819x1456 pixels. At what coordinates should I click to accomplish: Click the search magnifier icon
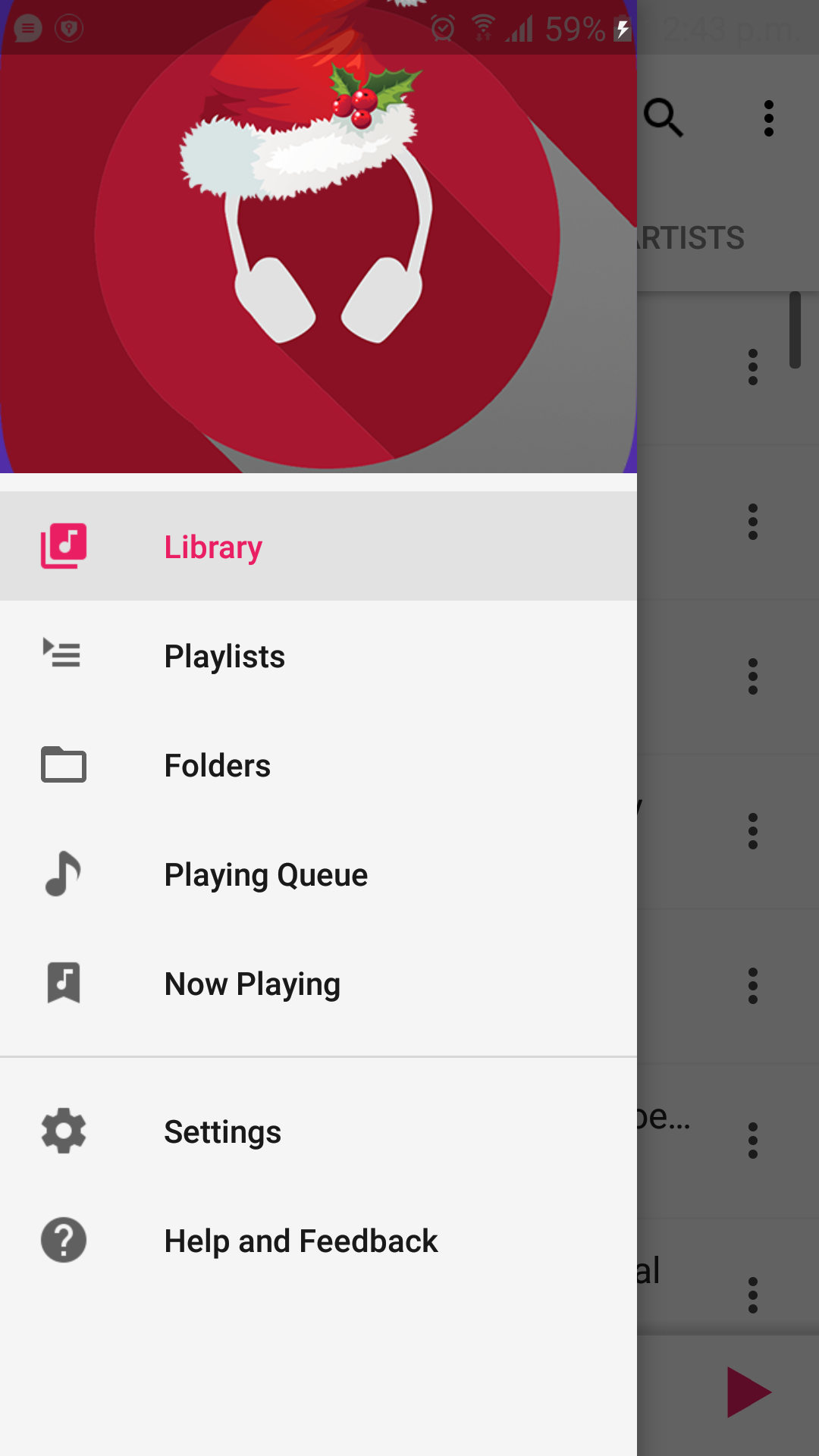point(664,118)
